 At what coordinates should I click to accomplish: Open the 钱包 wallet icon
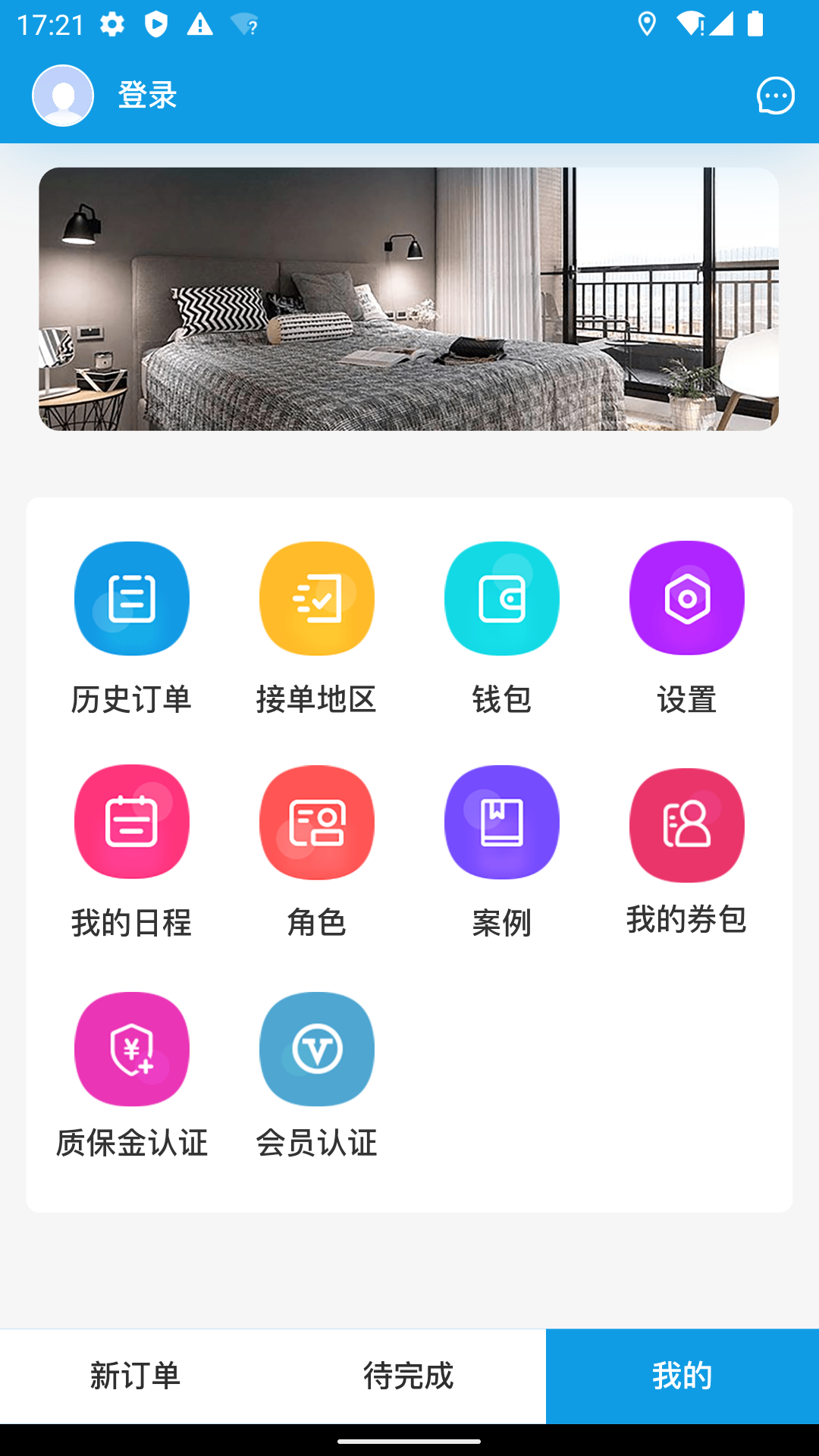click(x=501, y=598)
